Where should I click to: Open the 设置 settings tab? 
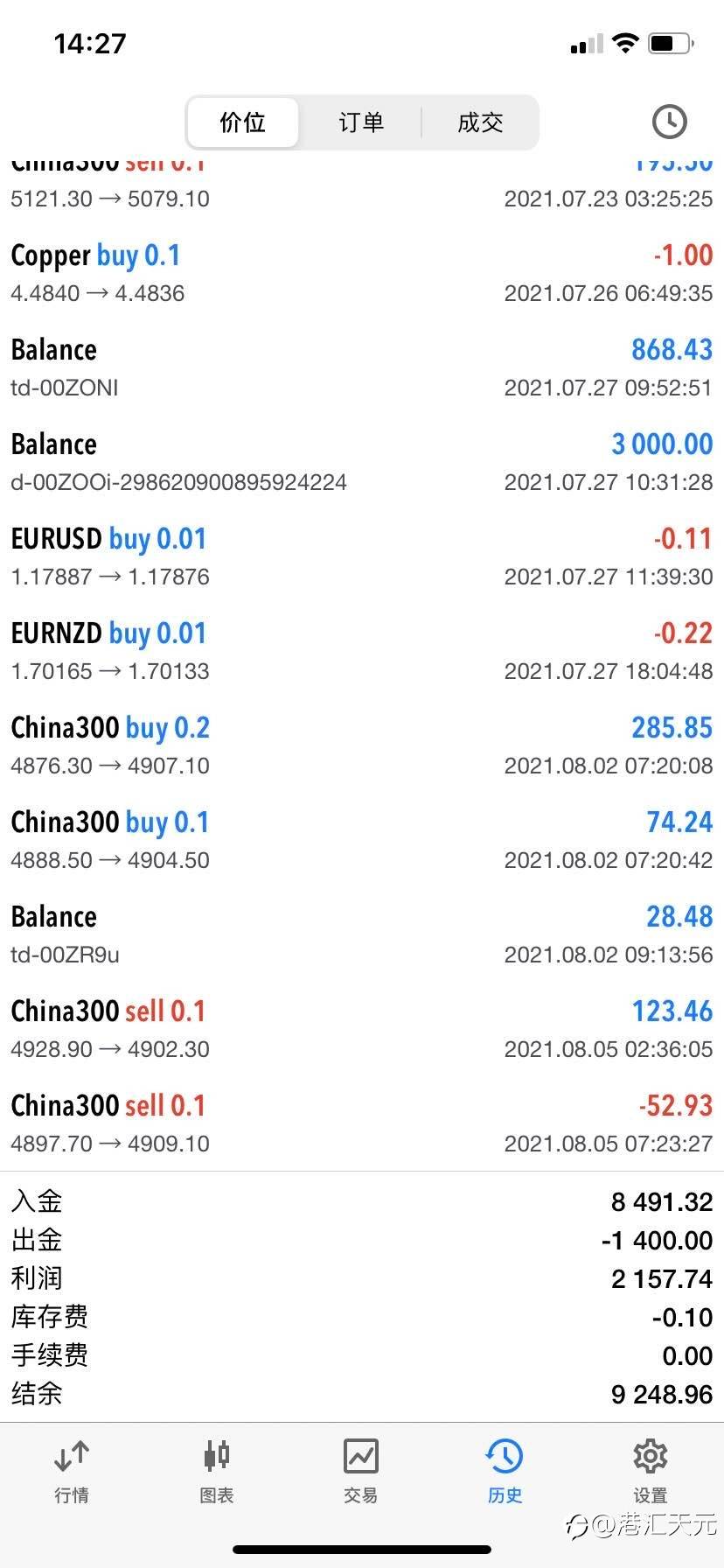[x=650, y=1470]
